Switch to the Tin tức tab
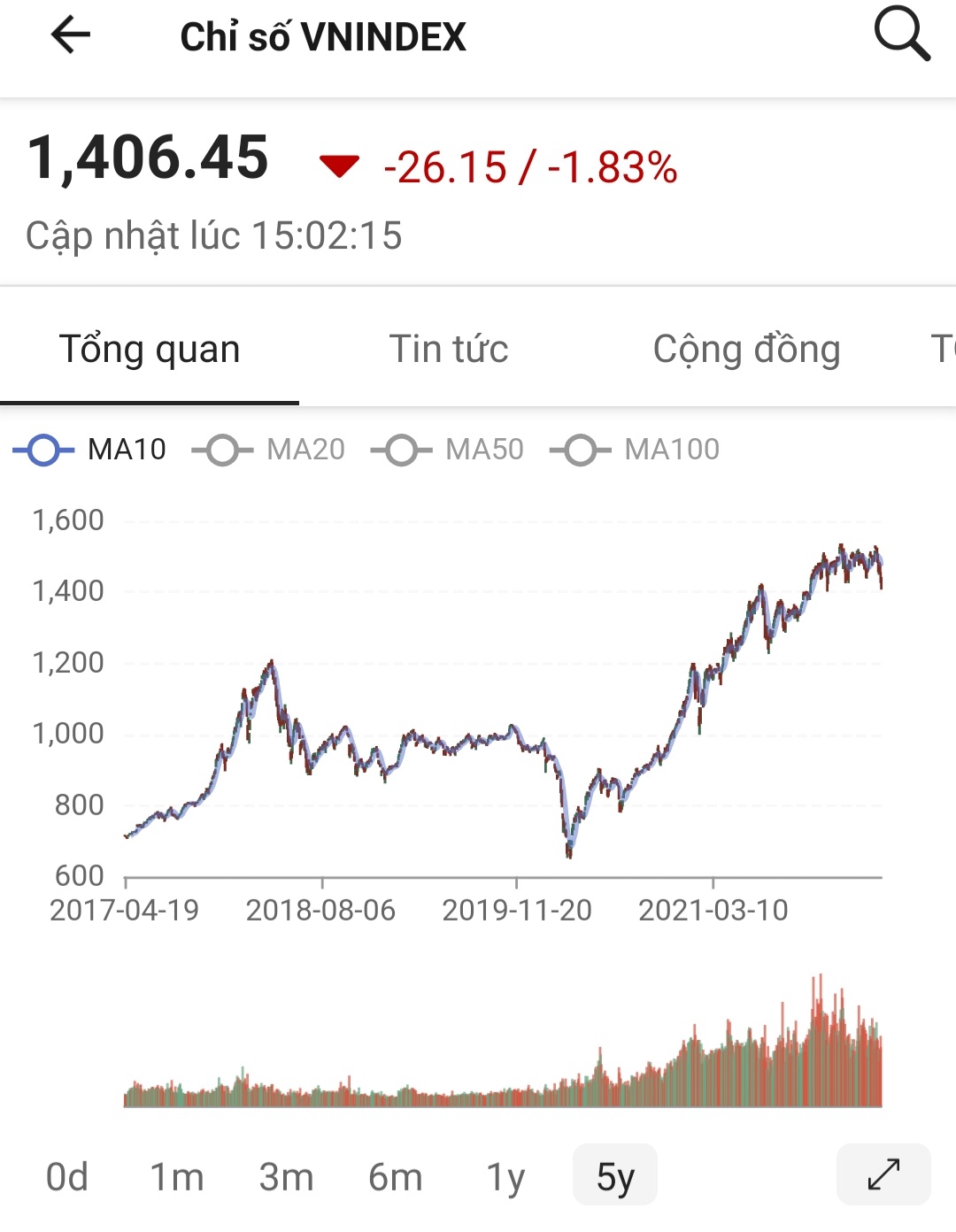The width and height of the screenshot is (956, 1232). [449, 349]
